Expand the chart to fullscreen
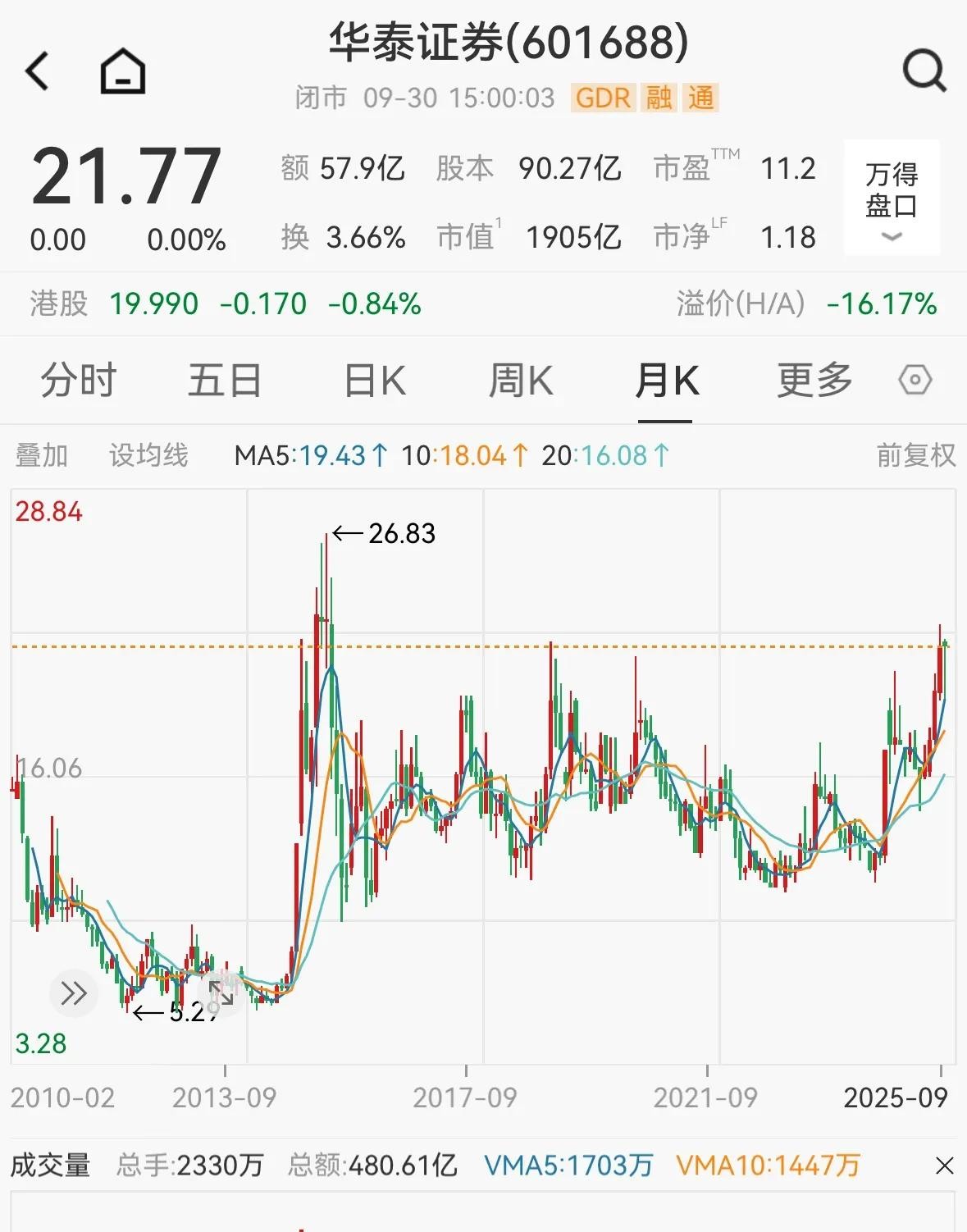The width and height of the screenshot is (967, 1232). pos(221,993)
